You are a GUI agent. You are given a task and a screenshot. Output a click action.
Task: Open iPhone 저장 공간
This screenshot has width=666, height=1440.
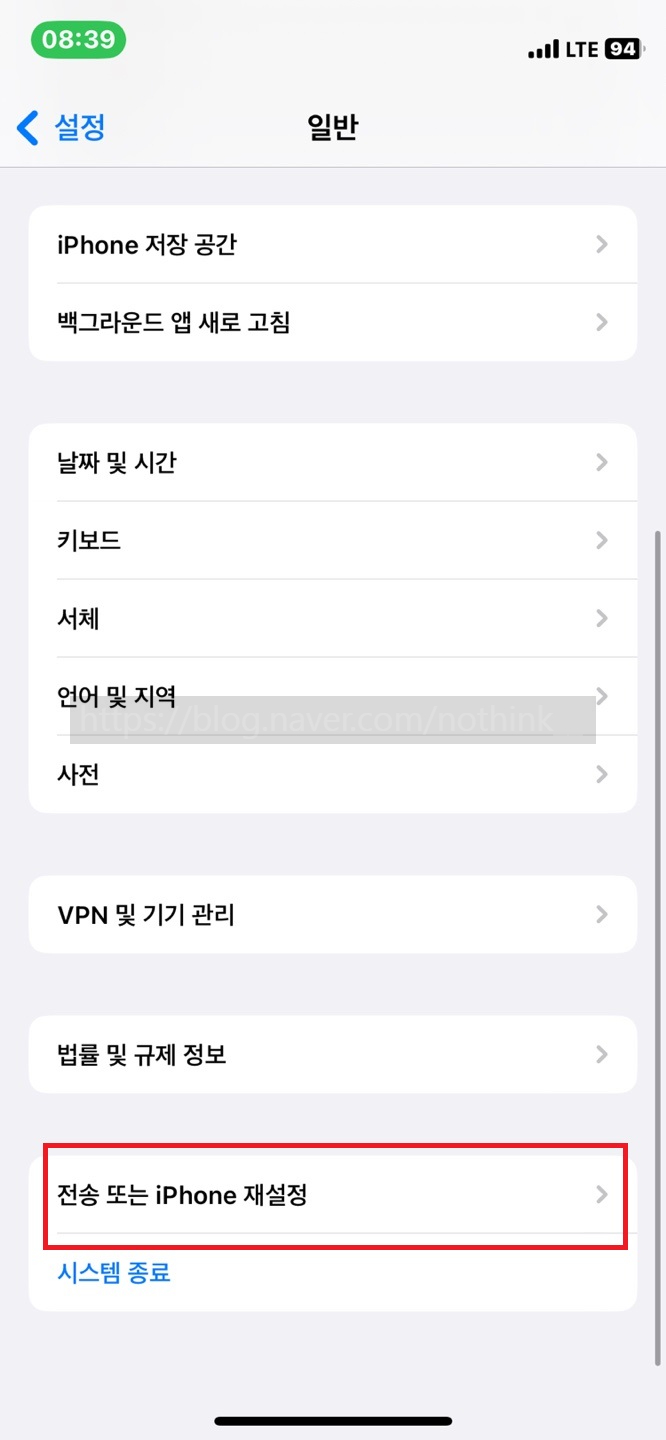click(332, 245)
